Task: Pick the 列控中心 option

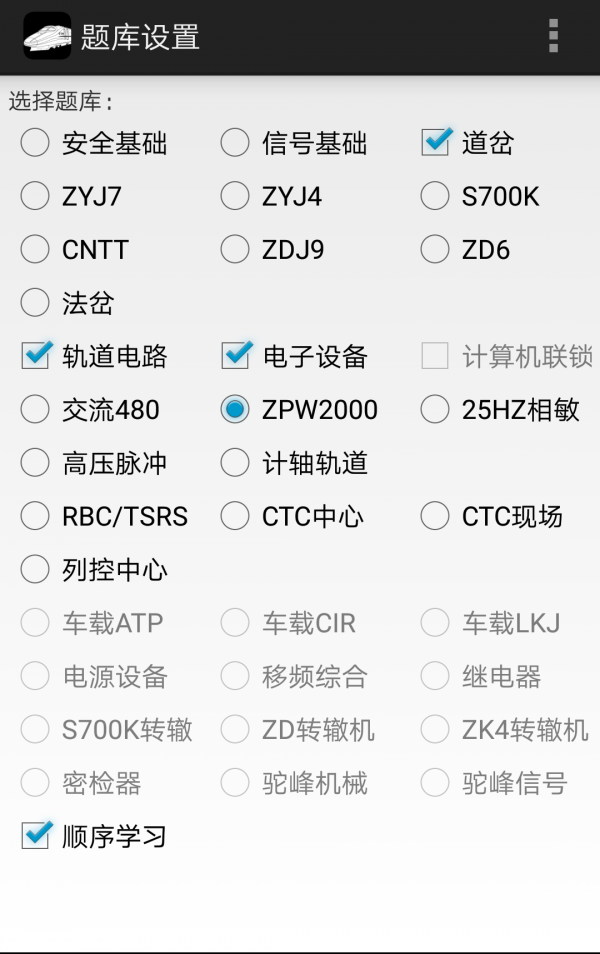Action: pos(35,570)
